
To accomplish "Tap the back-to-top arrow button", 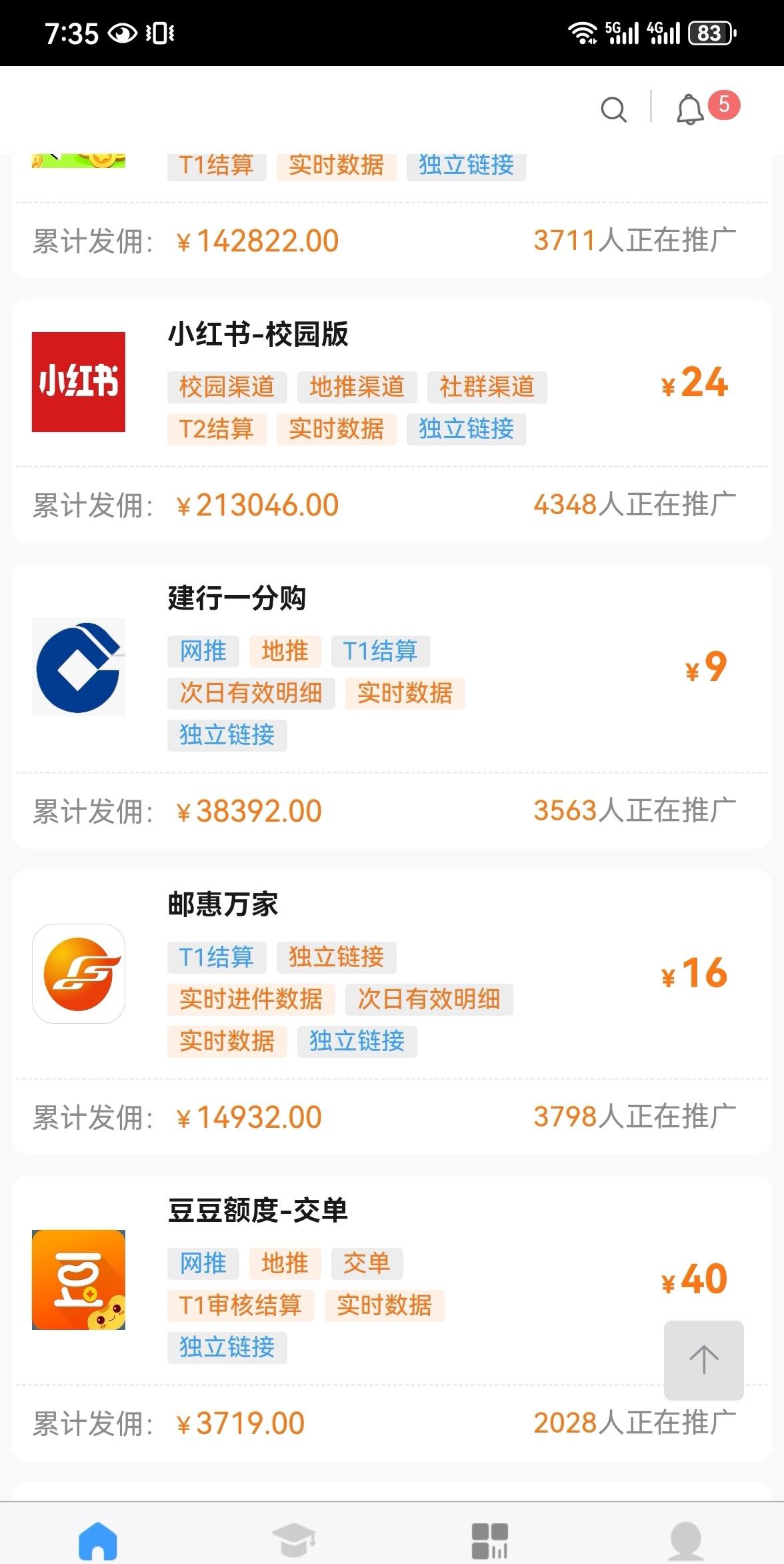I will [703, 1360].
